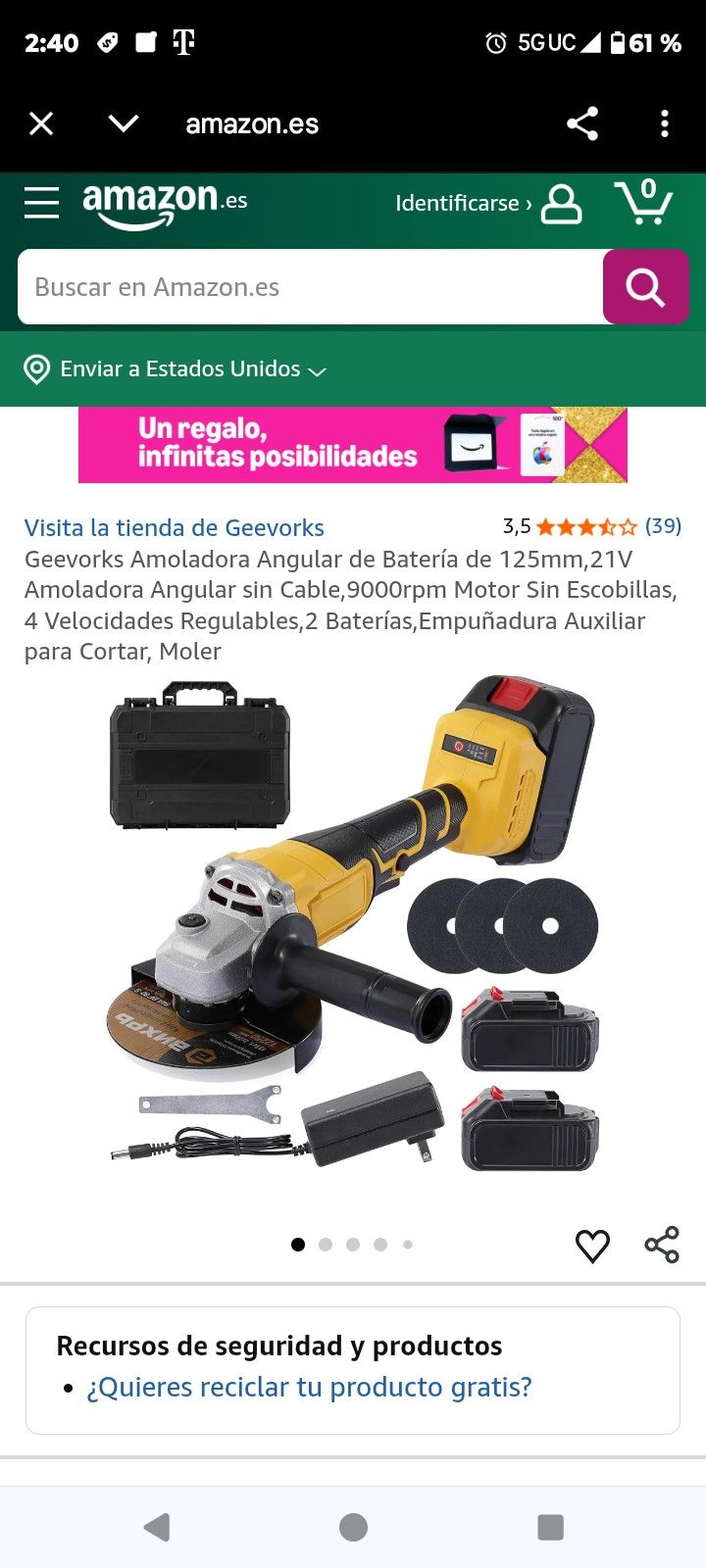Screen dimensions: 706x1568
Task: Expand the 'Enviar a Estados Unidos' selector
Action: [x=184, y=369]
